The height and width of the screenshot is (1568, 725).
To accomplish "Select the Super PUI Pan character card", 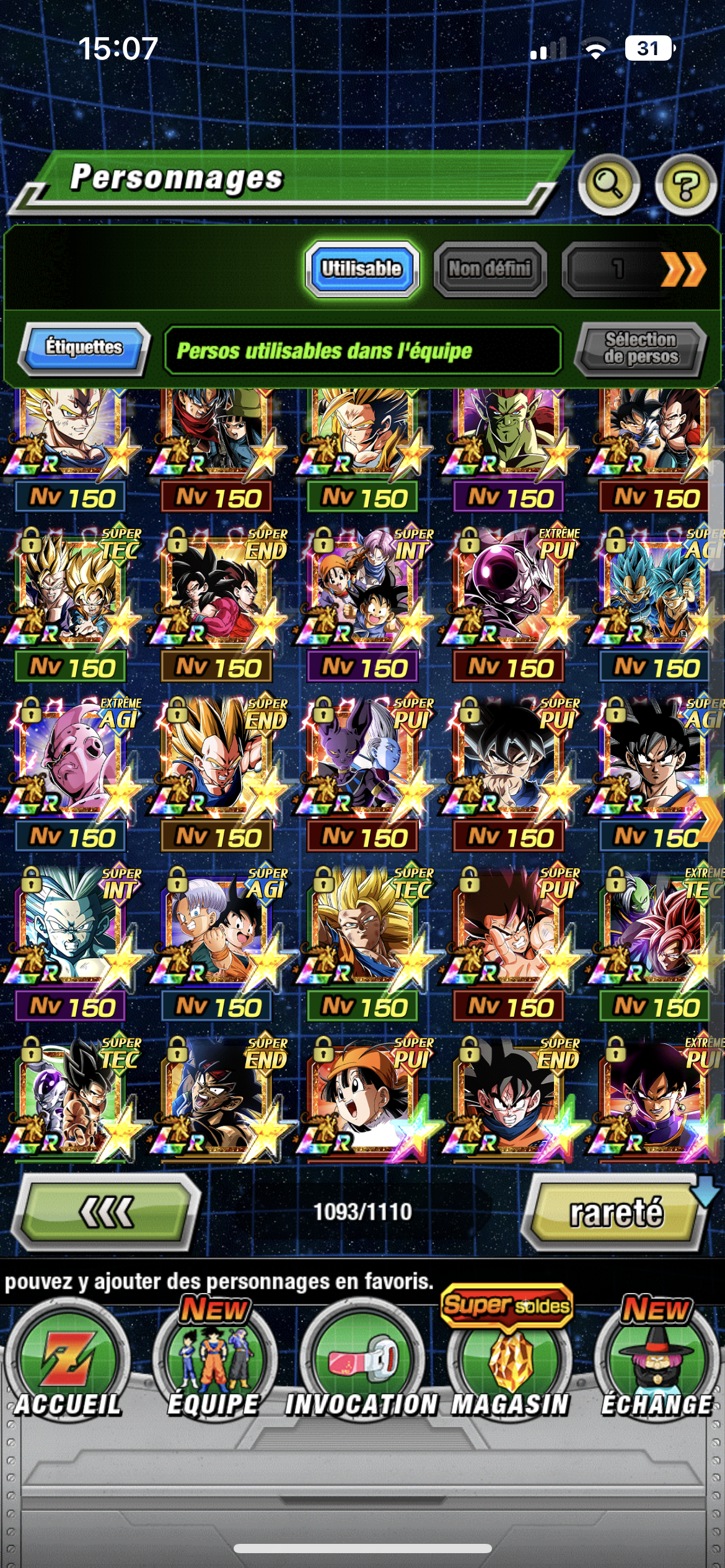I will pyautogui.click(x=363, y=1095).
